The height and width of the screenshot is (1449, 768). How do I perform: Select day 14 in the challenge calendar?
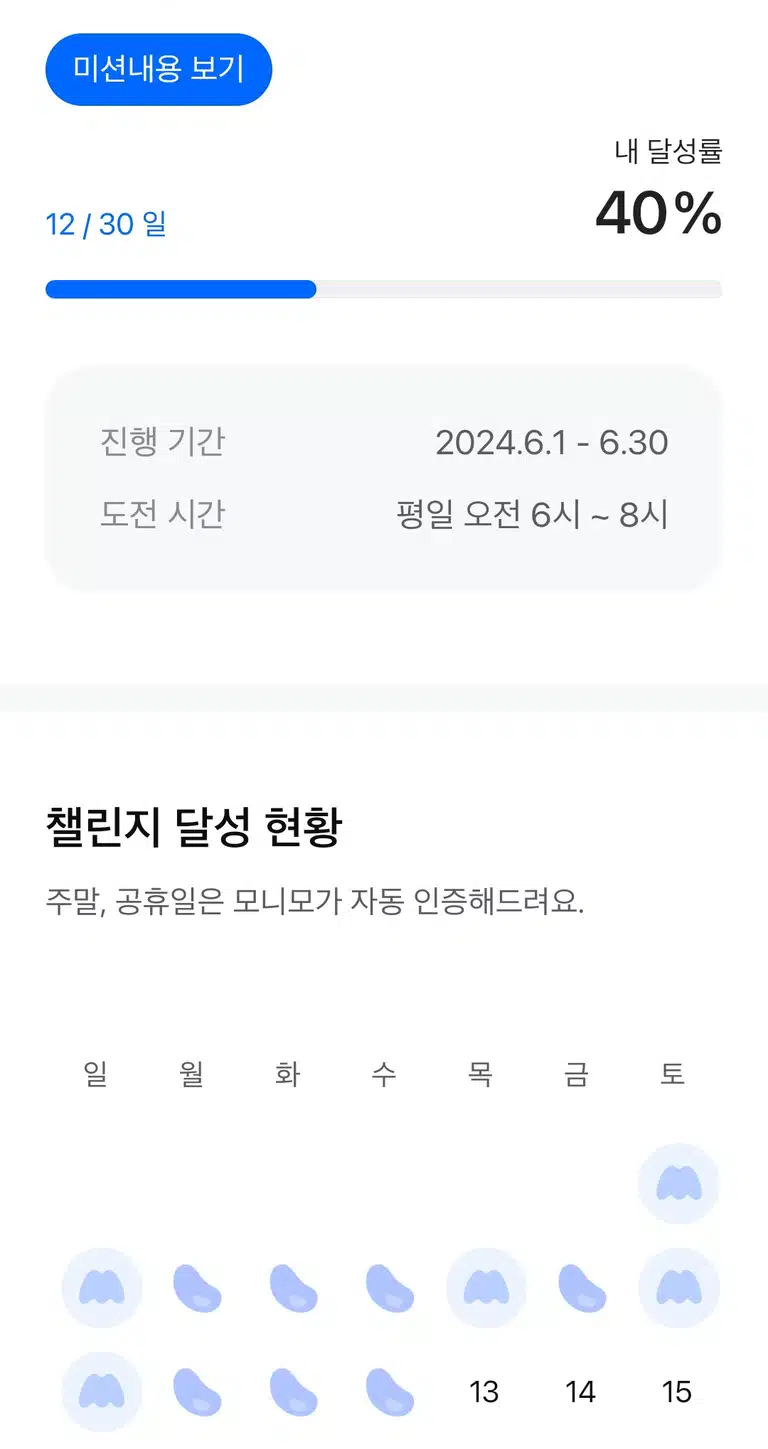click(x=580, y=1392)
